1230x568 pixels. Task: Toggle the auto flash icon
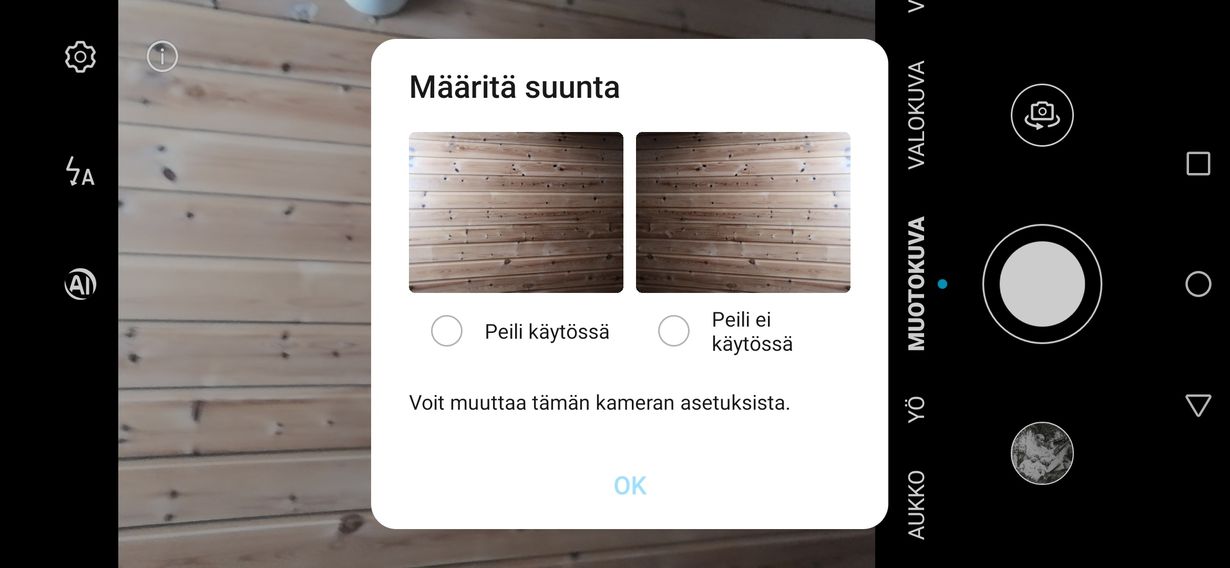pos(80,172)
